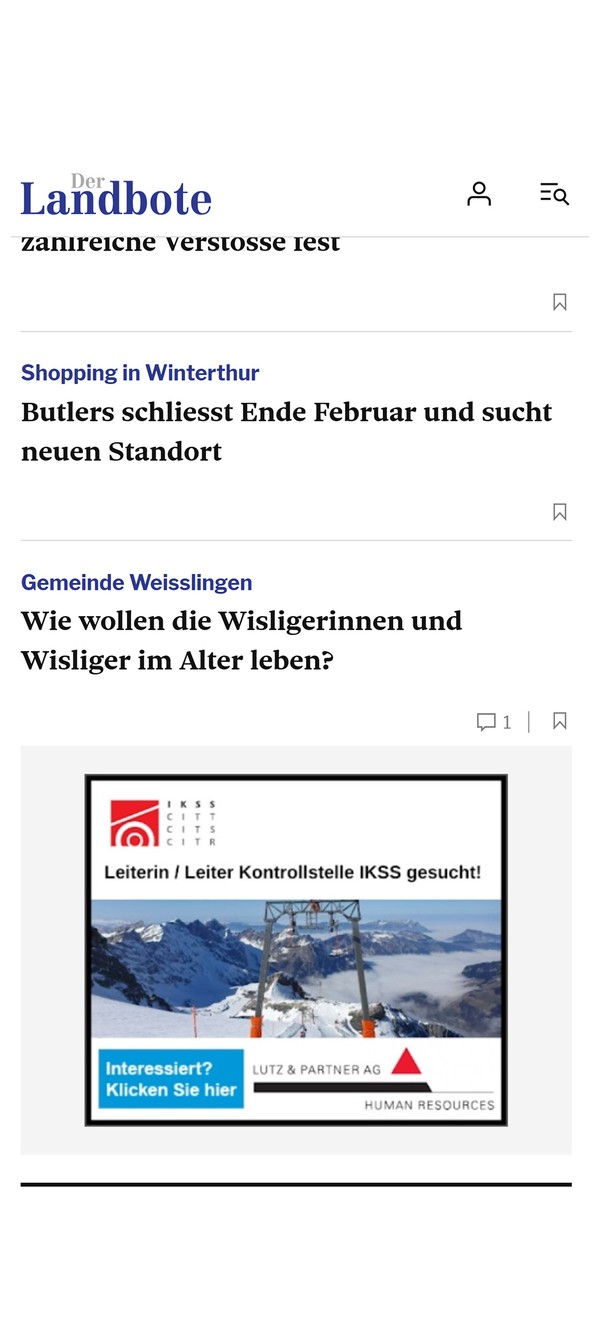Bookmark the Butlers article
Viewport: 600px width, 1339px height.
tap(560, 512)
